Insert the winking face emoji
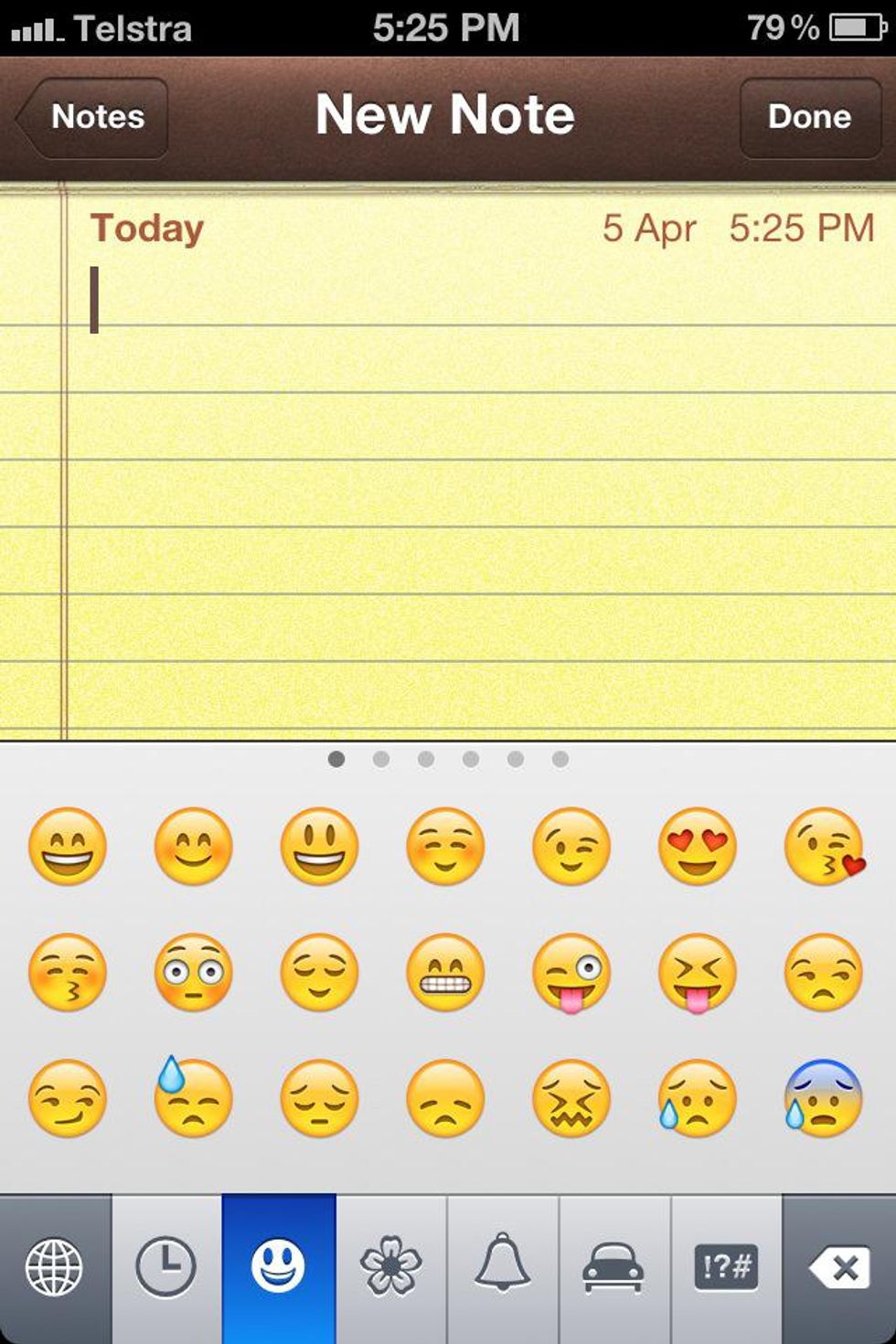Screen dimensions: 896x1344 point(571,846)
